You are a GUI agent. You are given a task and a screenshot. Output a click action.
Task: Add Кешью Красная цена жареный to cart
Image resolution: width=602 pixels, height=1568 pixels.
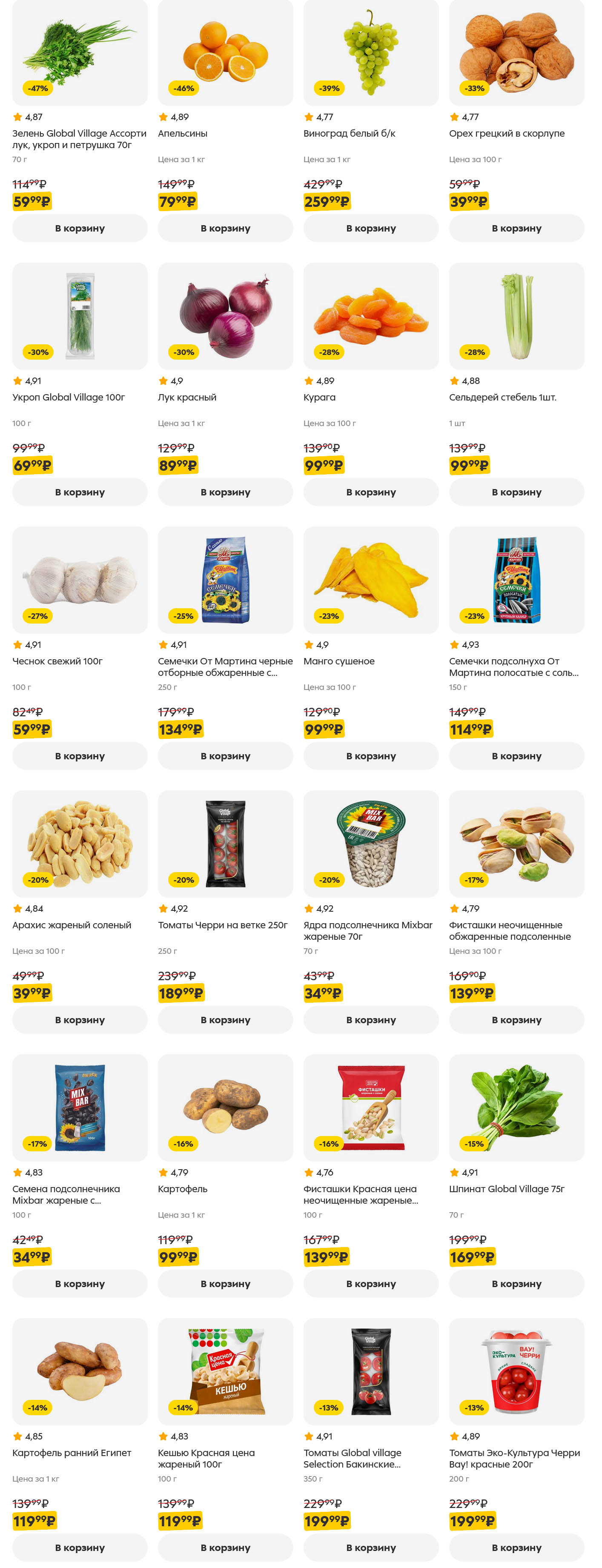225,1547
